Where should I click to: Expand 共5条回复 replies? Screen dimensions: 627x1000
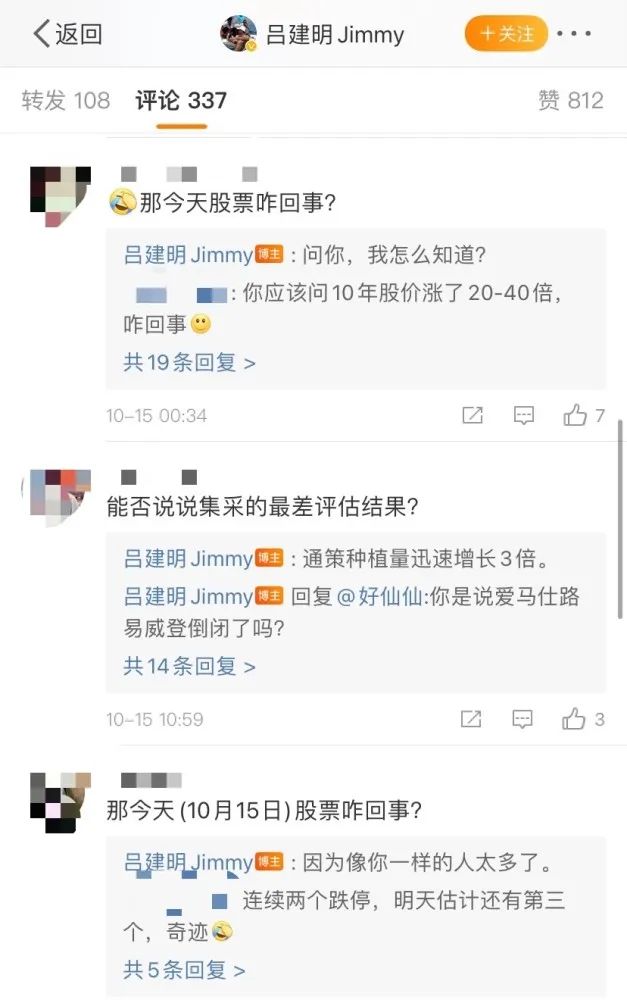[x=184, y=970]
